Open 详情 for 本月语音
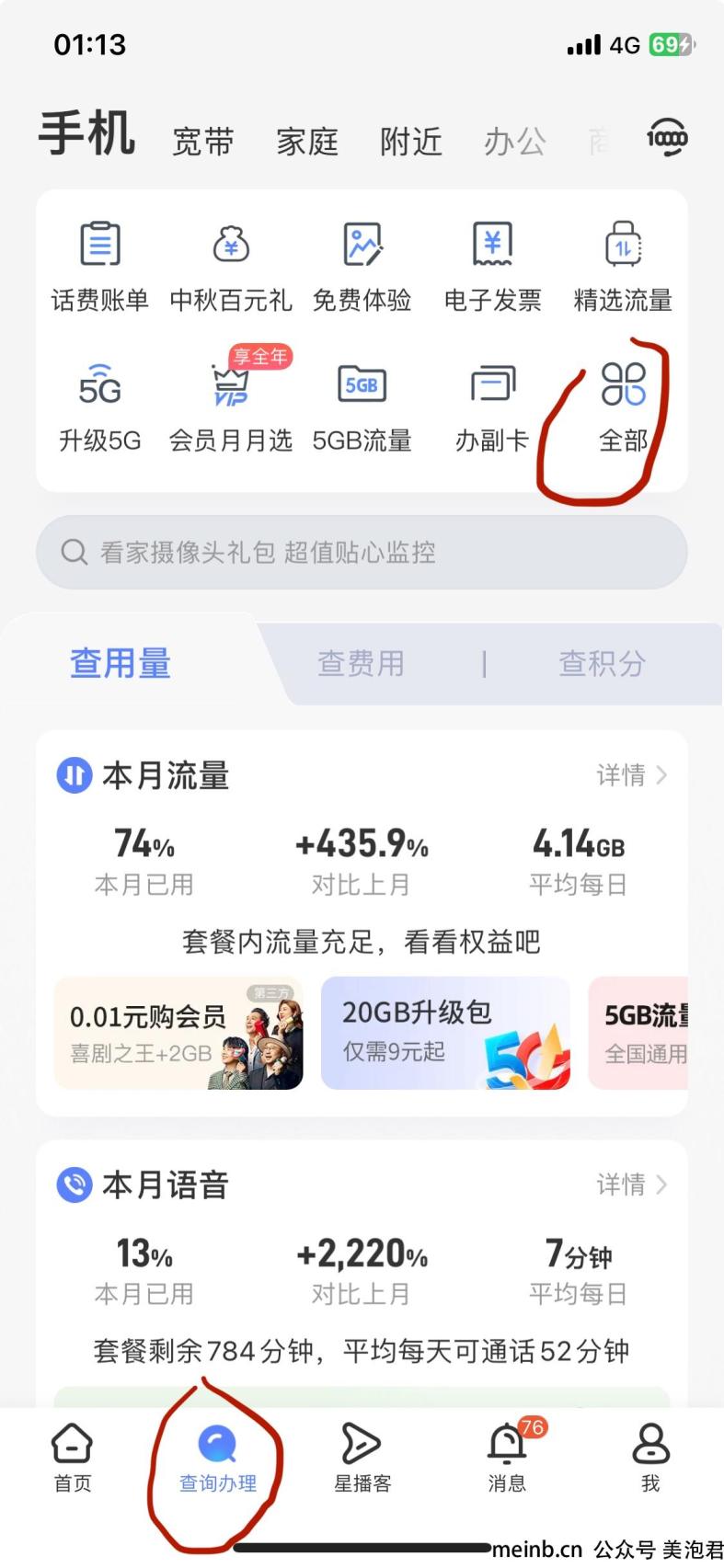The image size is (724, 1568). (631, 1185)
